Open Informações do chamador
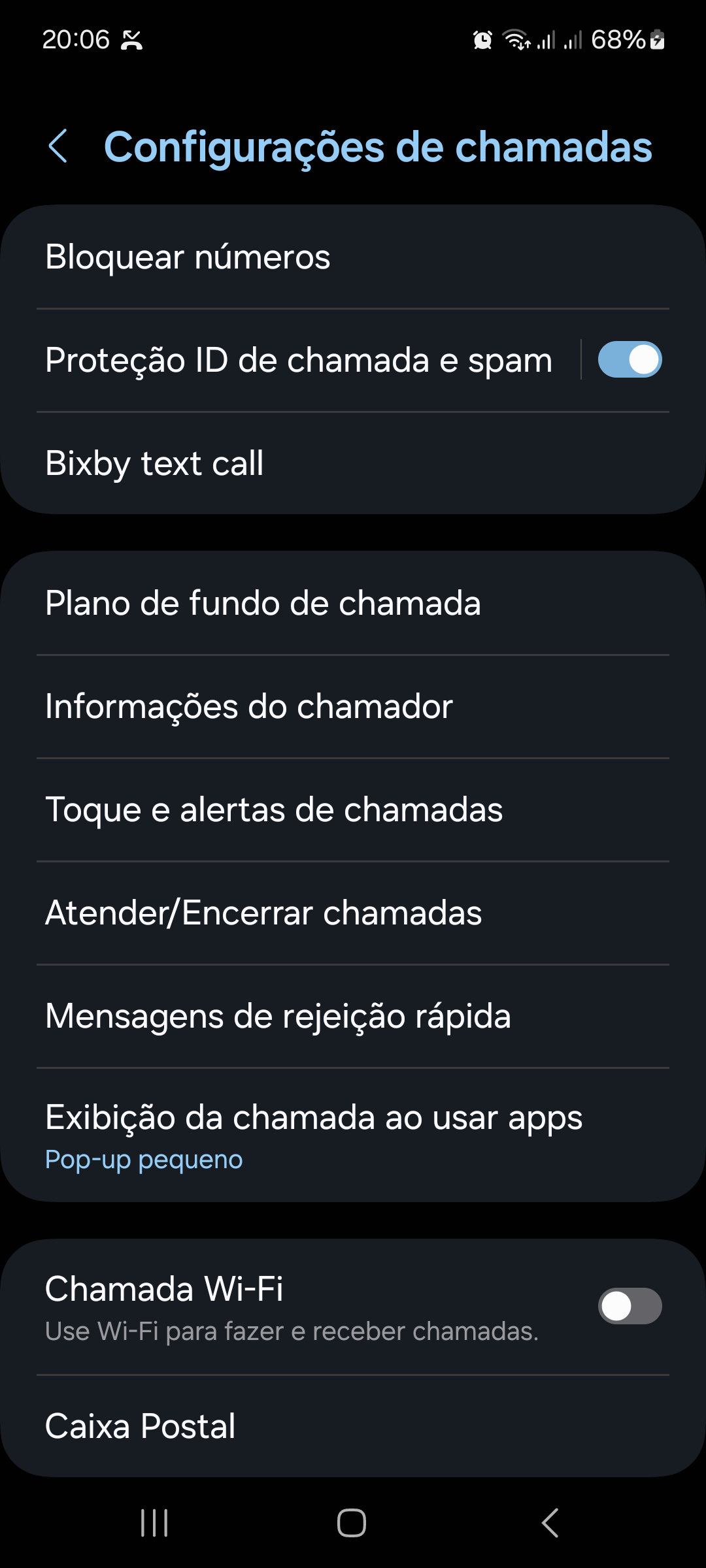 coord(353,706)
